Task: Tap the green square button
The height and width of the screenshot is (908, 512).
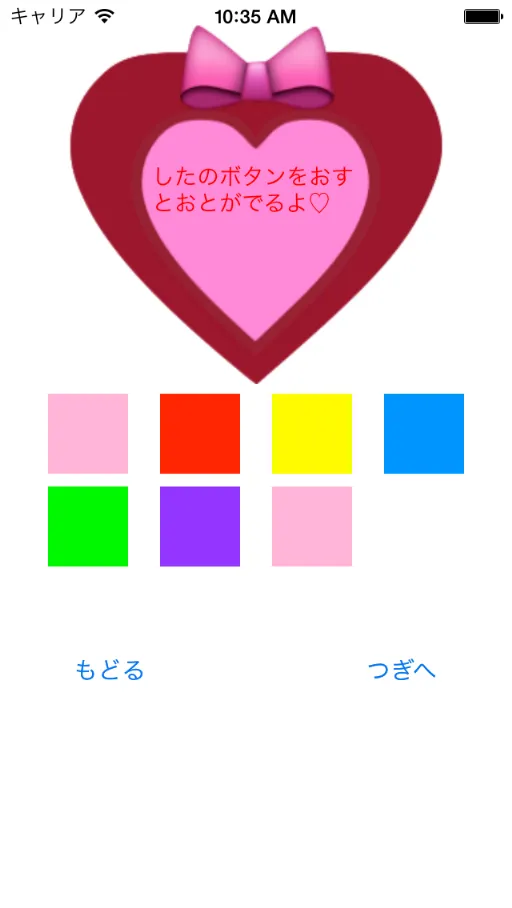Action: [x=88, y=526]
